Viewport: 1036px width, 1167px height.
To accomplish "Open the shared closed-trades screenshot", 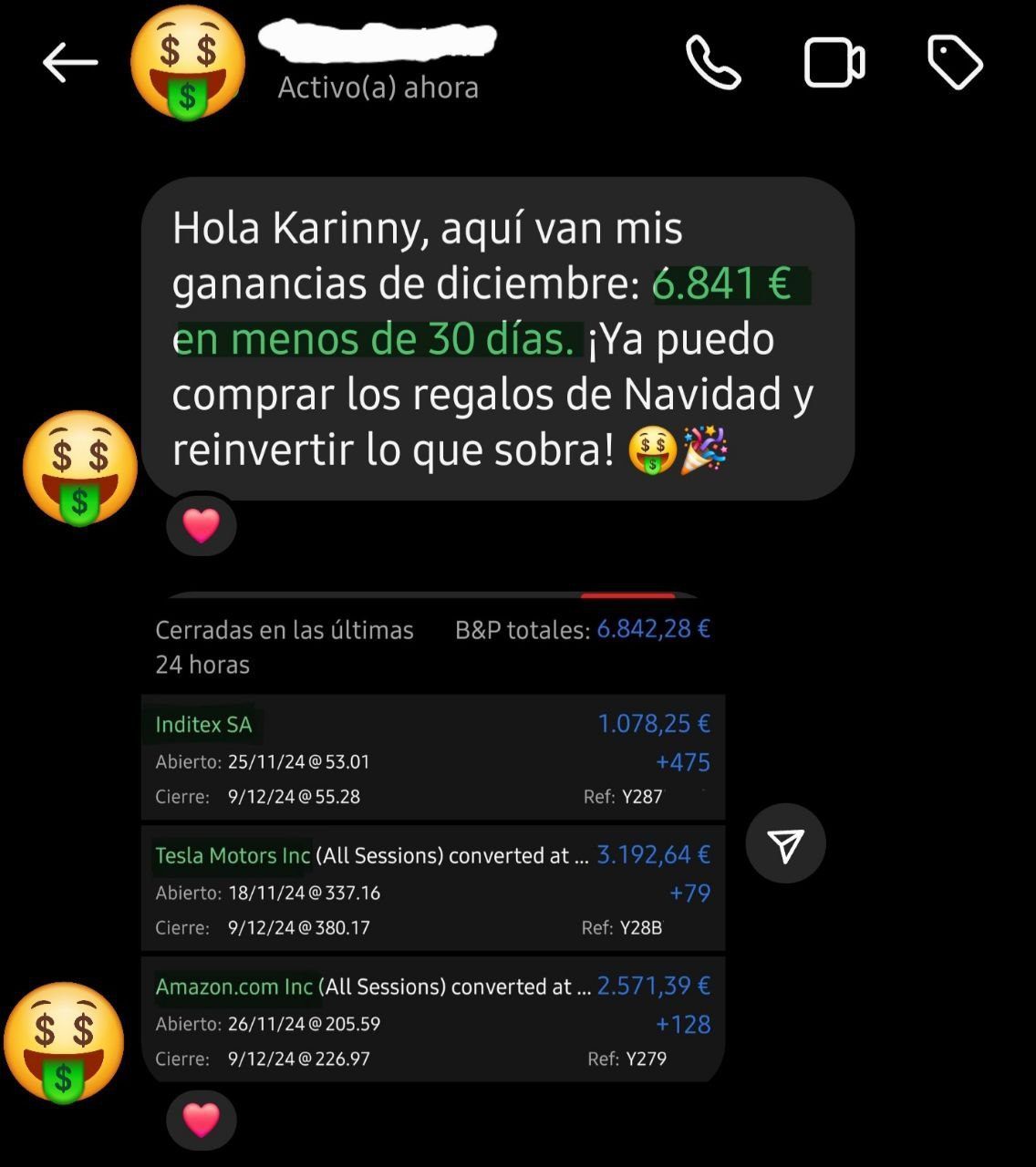I will pos(433,839).
